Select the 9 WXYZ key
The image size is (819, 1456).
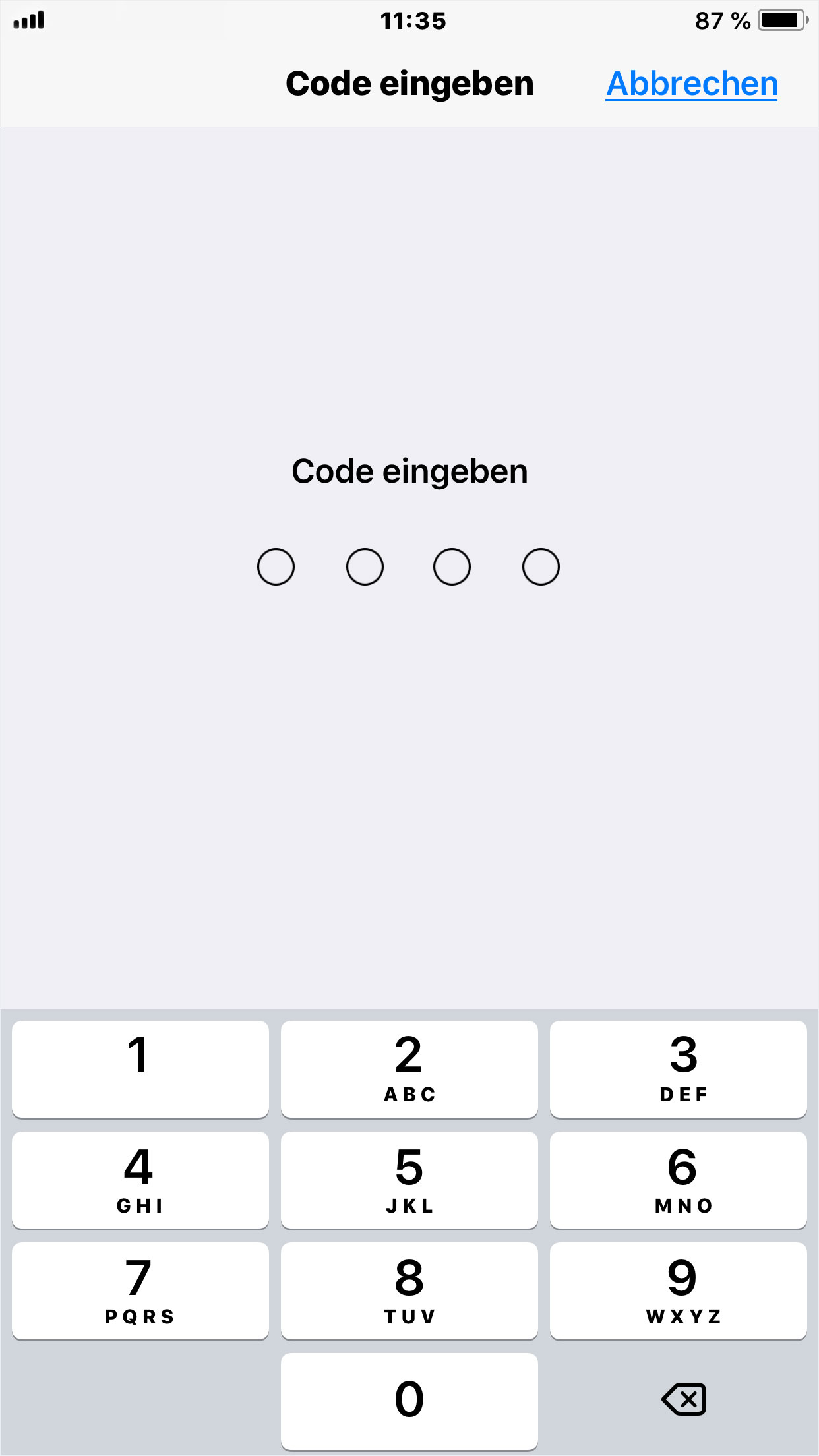coord(679,1291)
